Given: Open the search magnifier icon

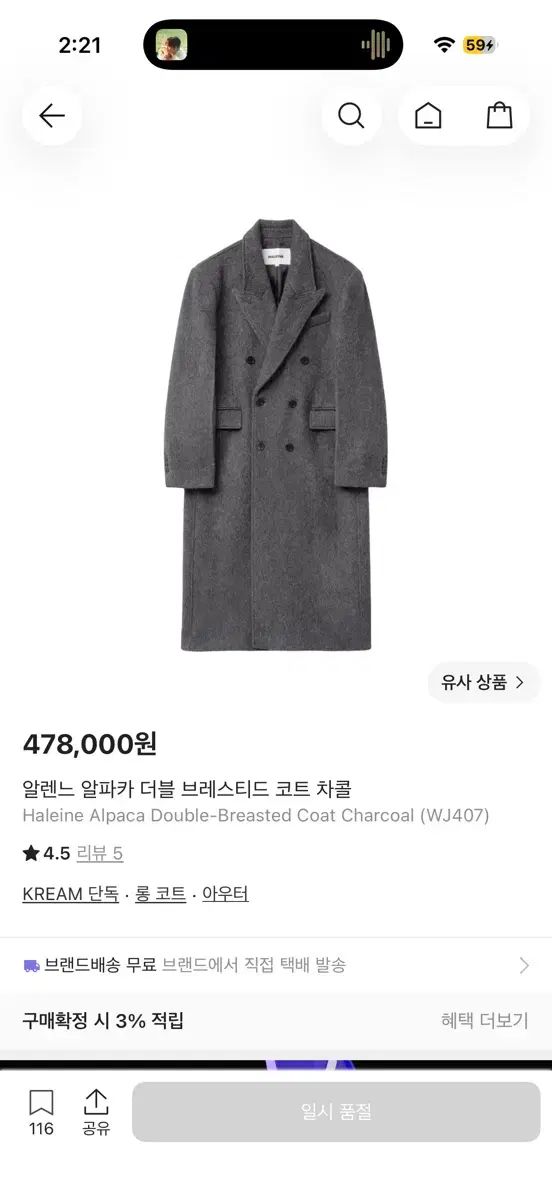Looking at the screenshot, I should (351, 115).
